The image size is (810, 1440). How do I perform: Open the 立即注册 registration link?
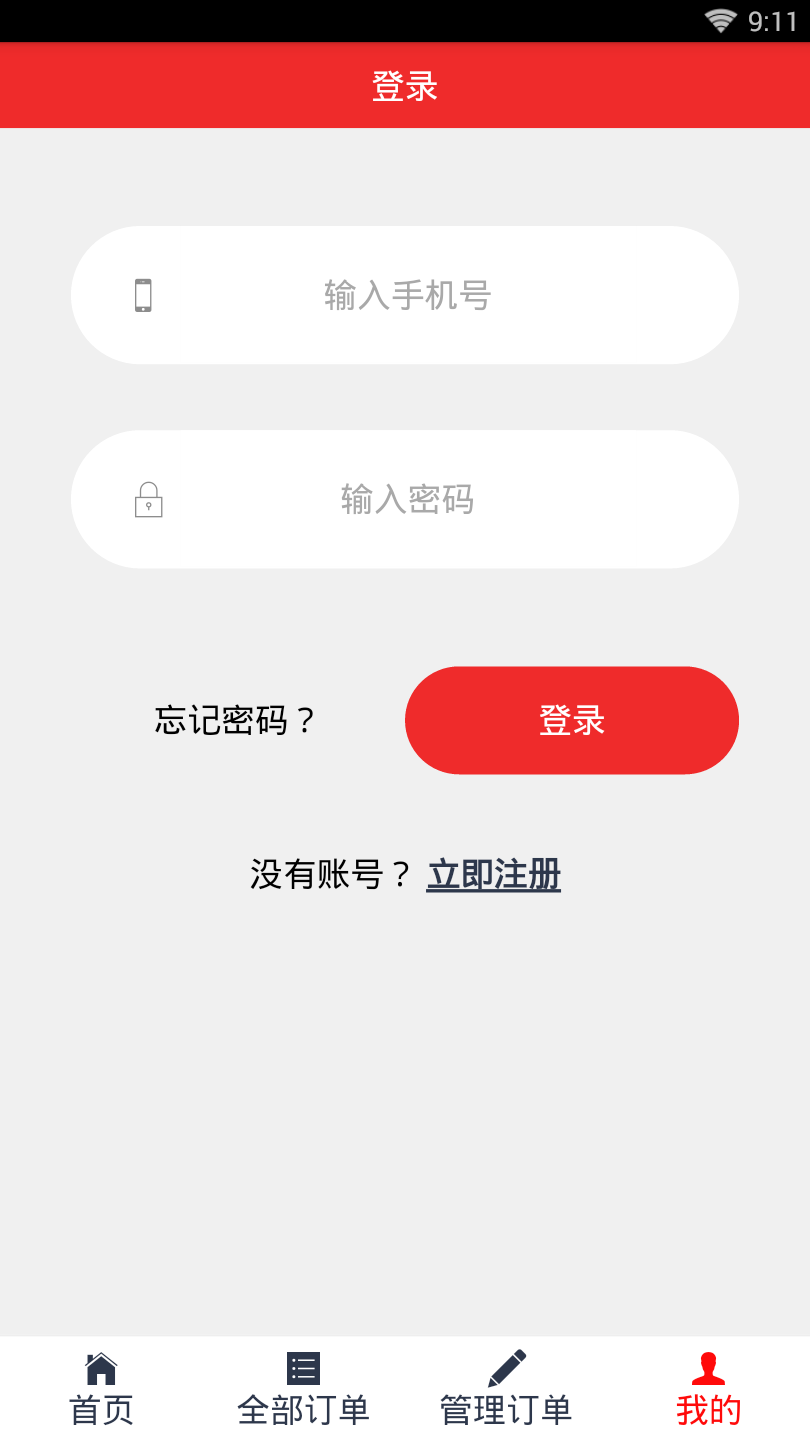[x=493, y=875]
